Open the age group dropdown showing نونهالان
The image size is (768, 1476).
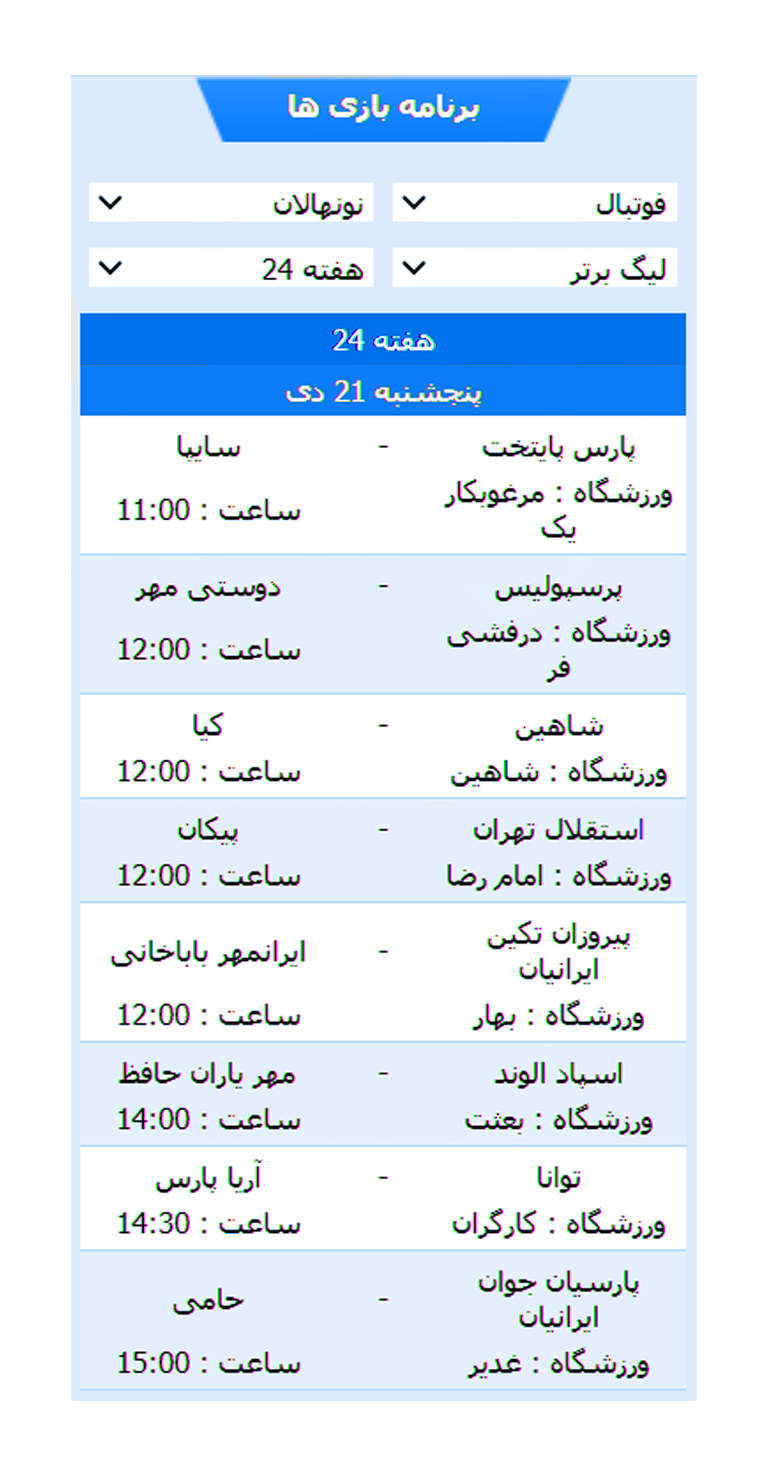coord(231,203)
